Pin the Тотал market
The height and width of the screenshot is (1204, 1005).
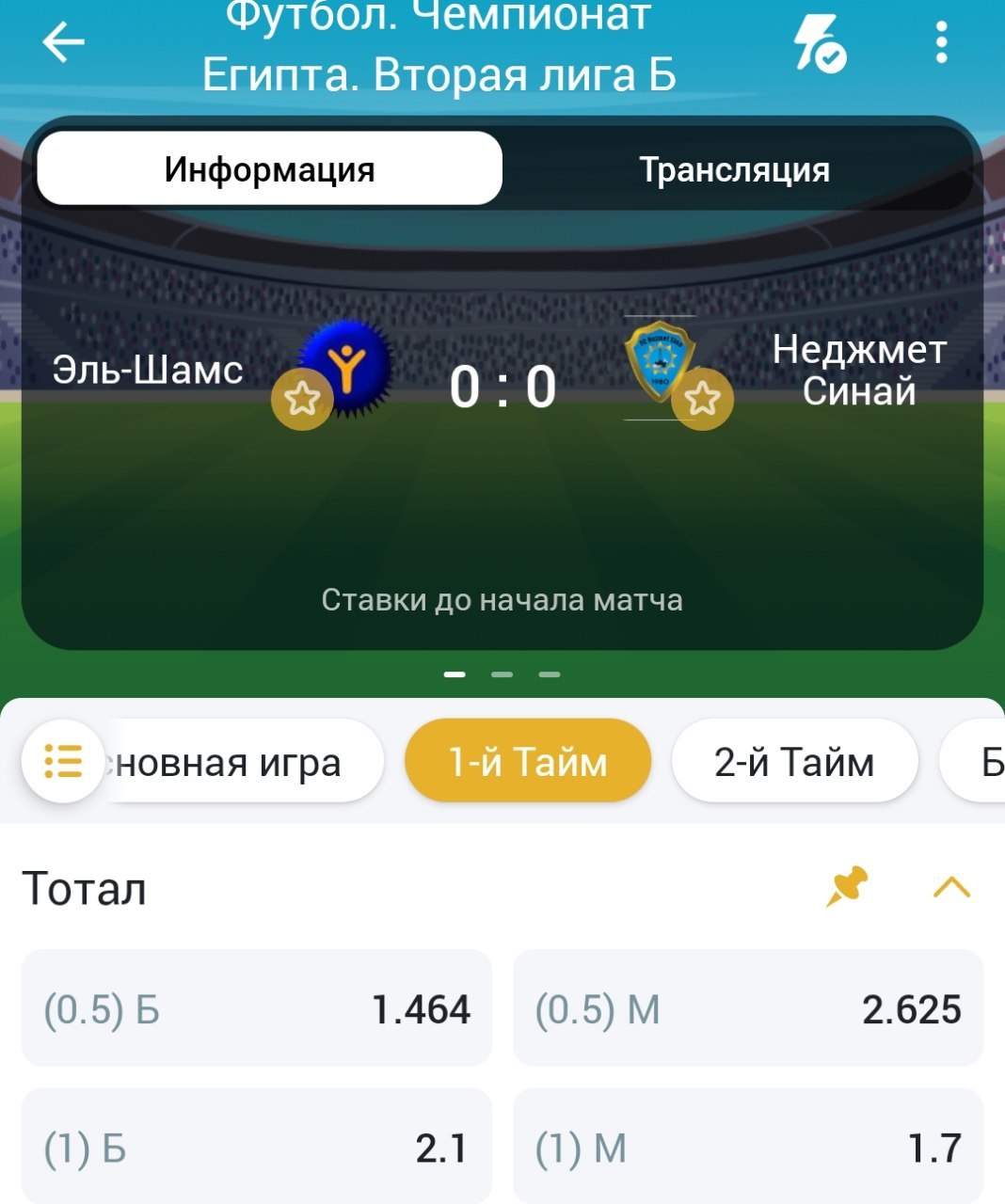pyautogui.click(x=846, y=887)
